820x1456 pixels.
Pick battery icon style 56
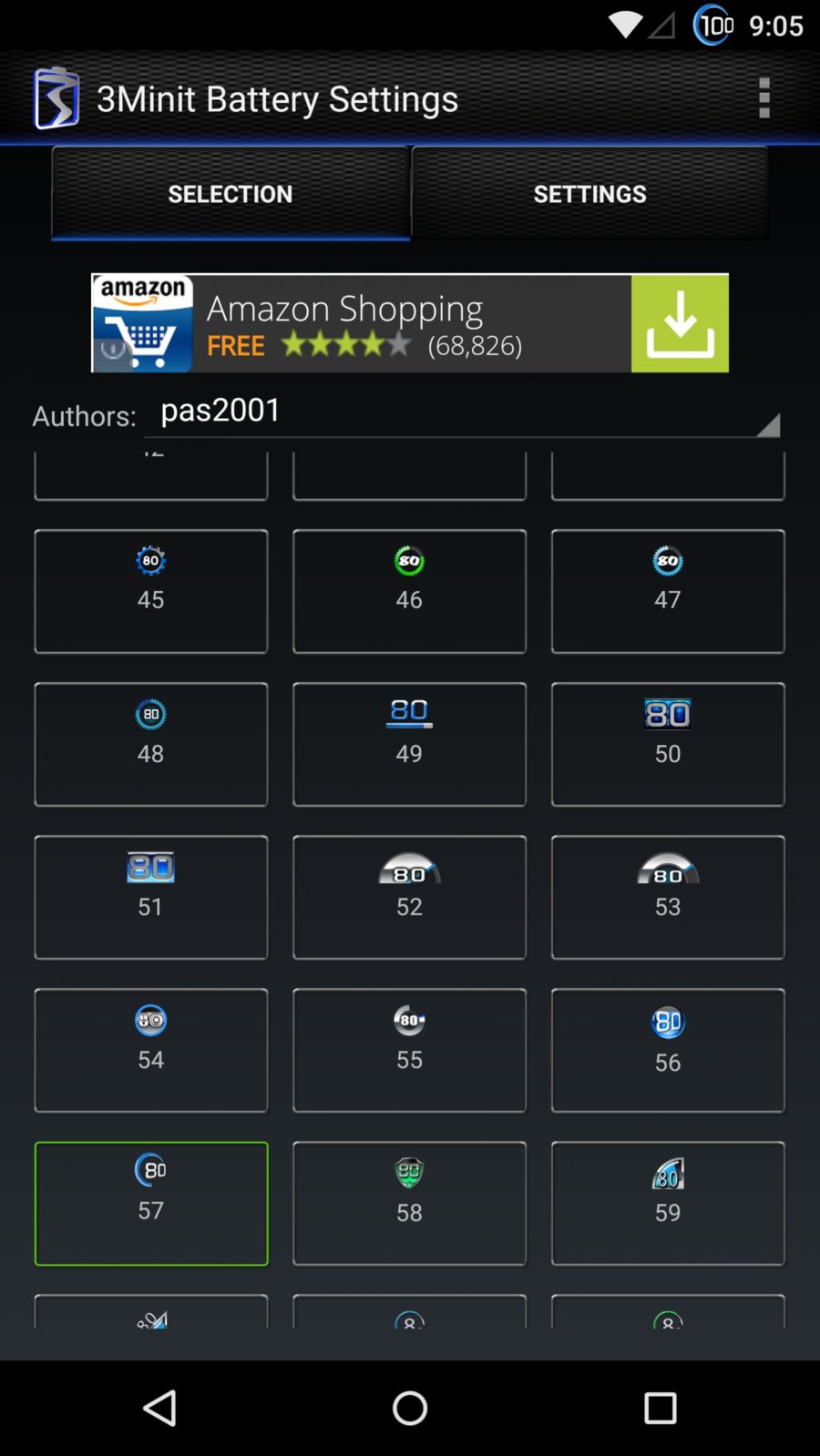tap(668, 1050)
